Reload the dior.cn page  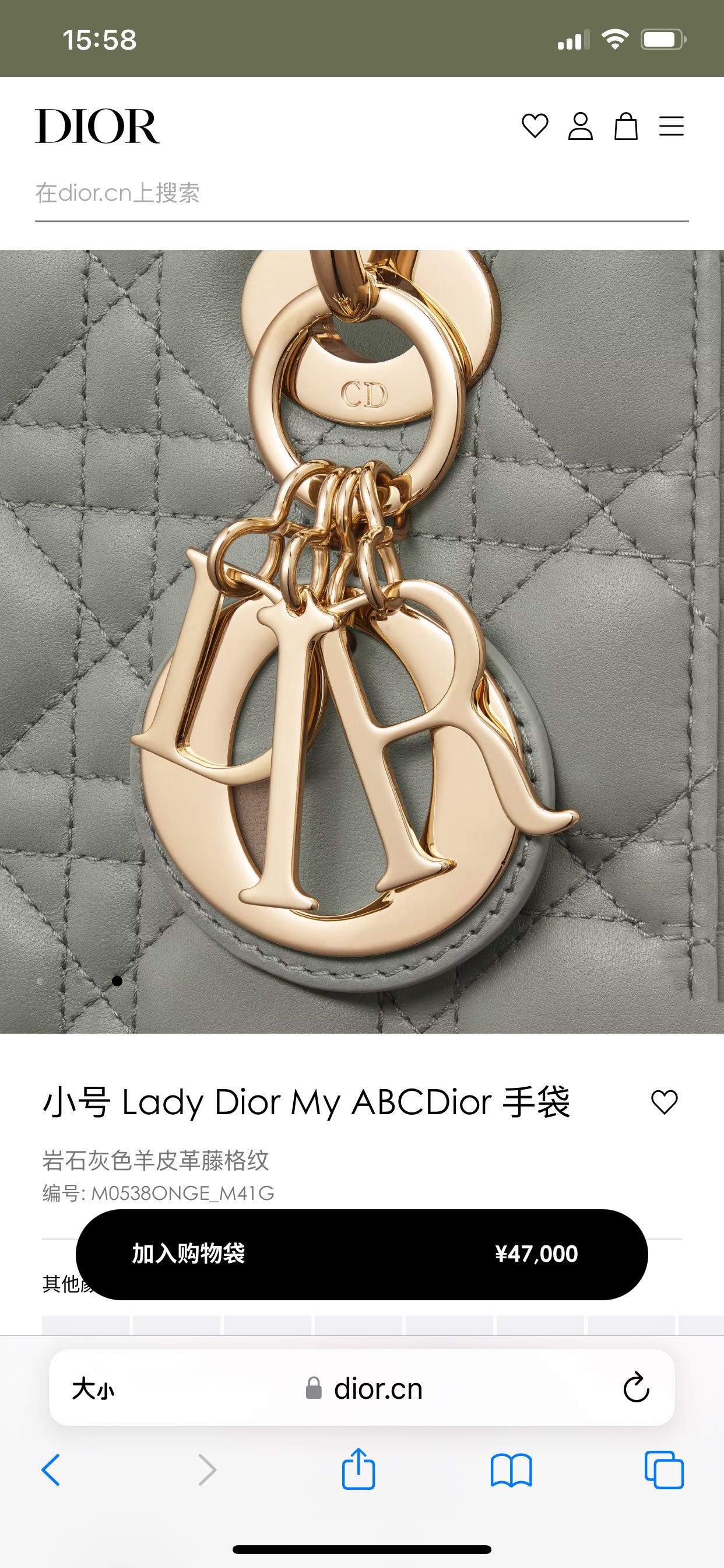point(636,1388)
